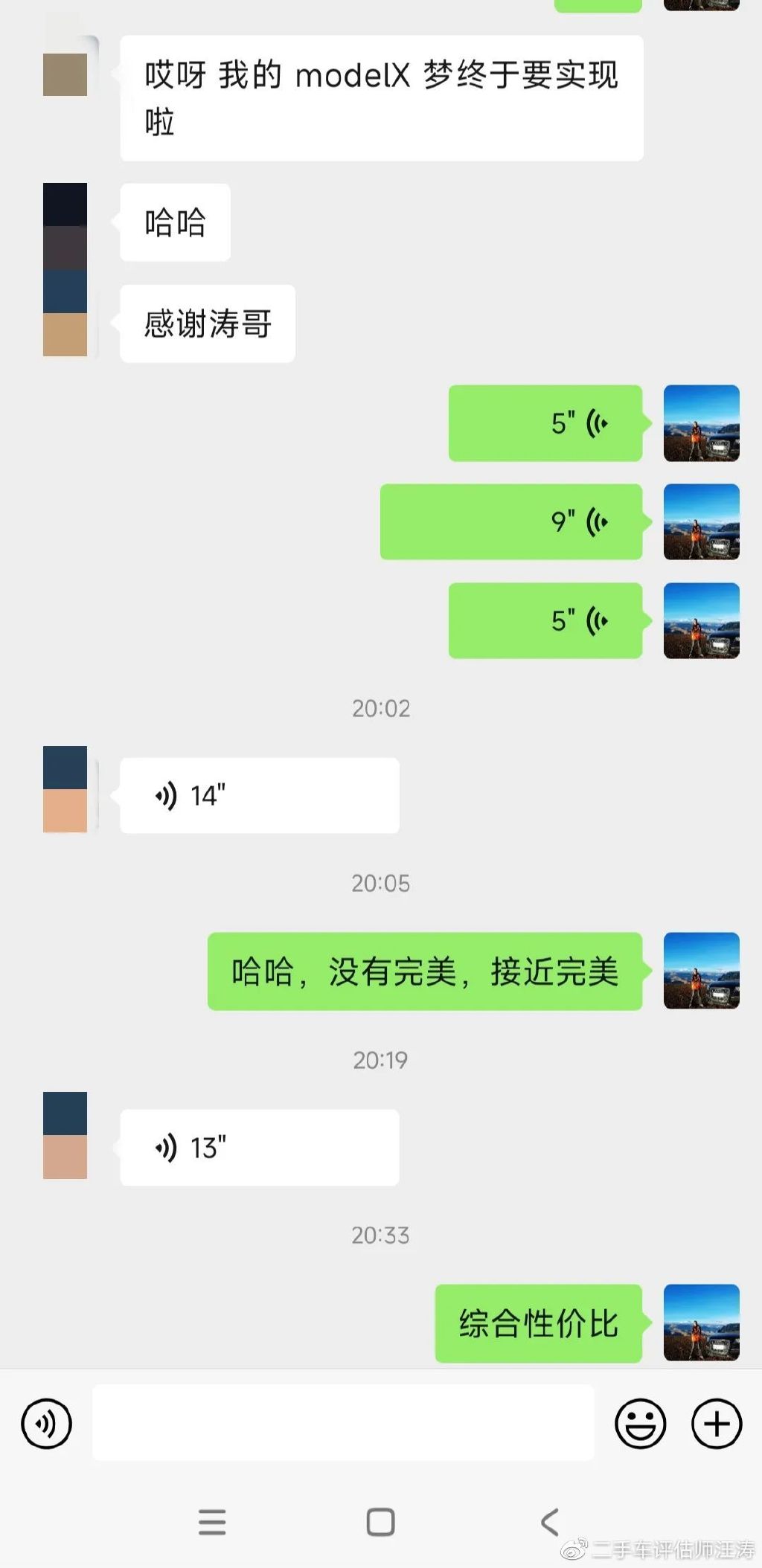Screen dimensions: 762x1568
Task: Open the recent apps menu
Action: 212,1522
